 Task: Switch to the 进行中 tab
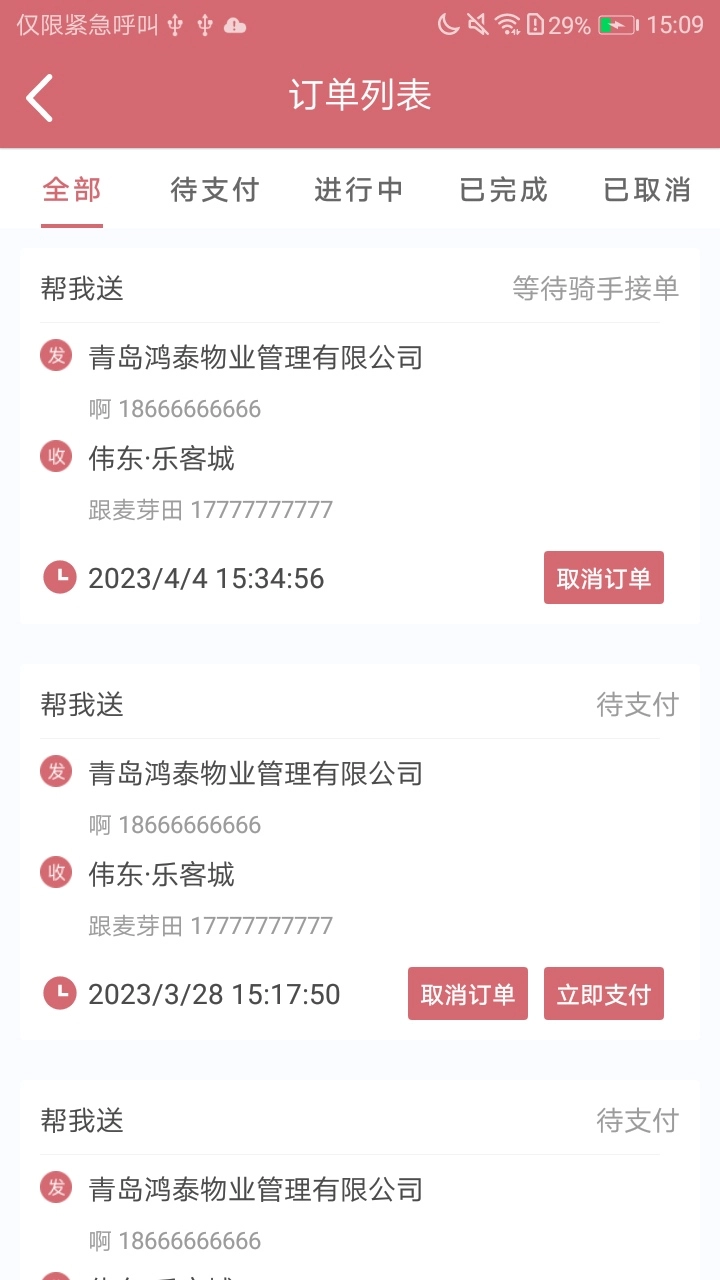[x=358, y=190]
